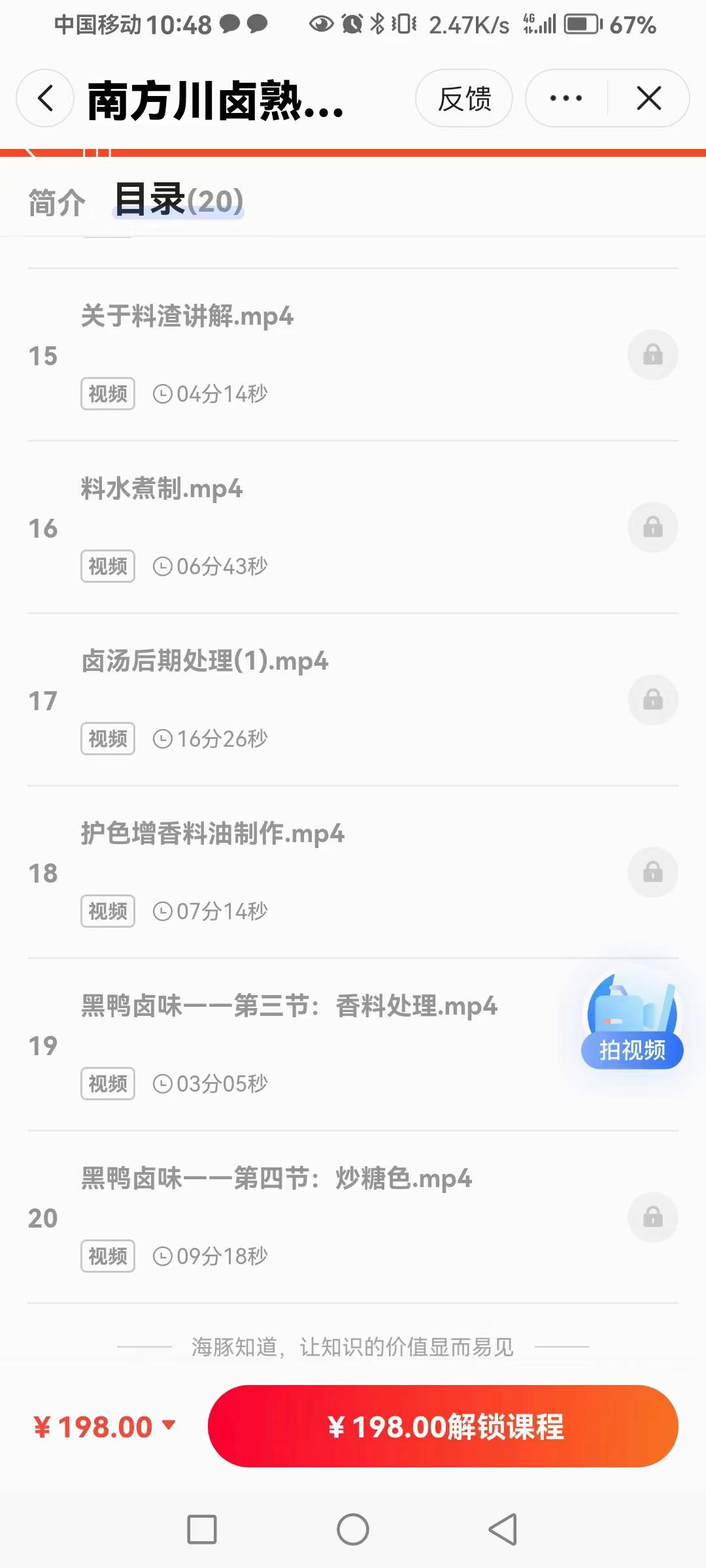Open lesson 16 料水煮制.mp4

pos(161,489)
